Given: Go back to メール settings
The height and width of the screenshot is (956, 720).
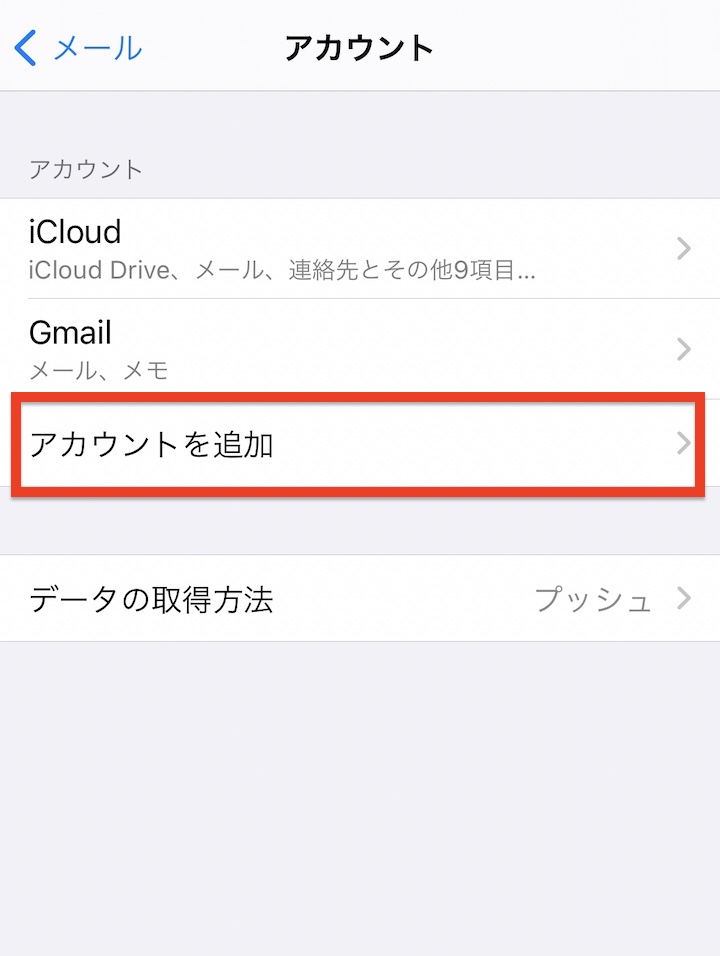Looking at the screenshot, I should (x=78, y=47).
